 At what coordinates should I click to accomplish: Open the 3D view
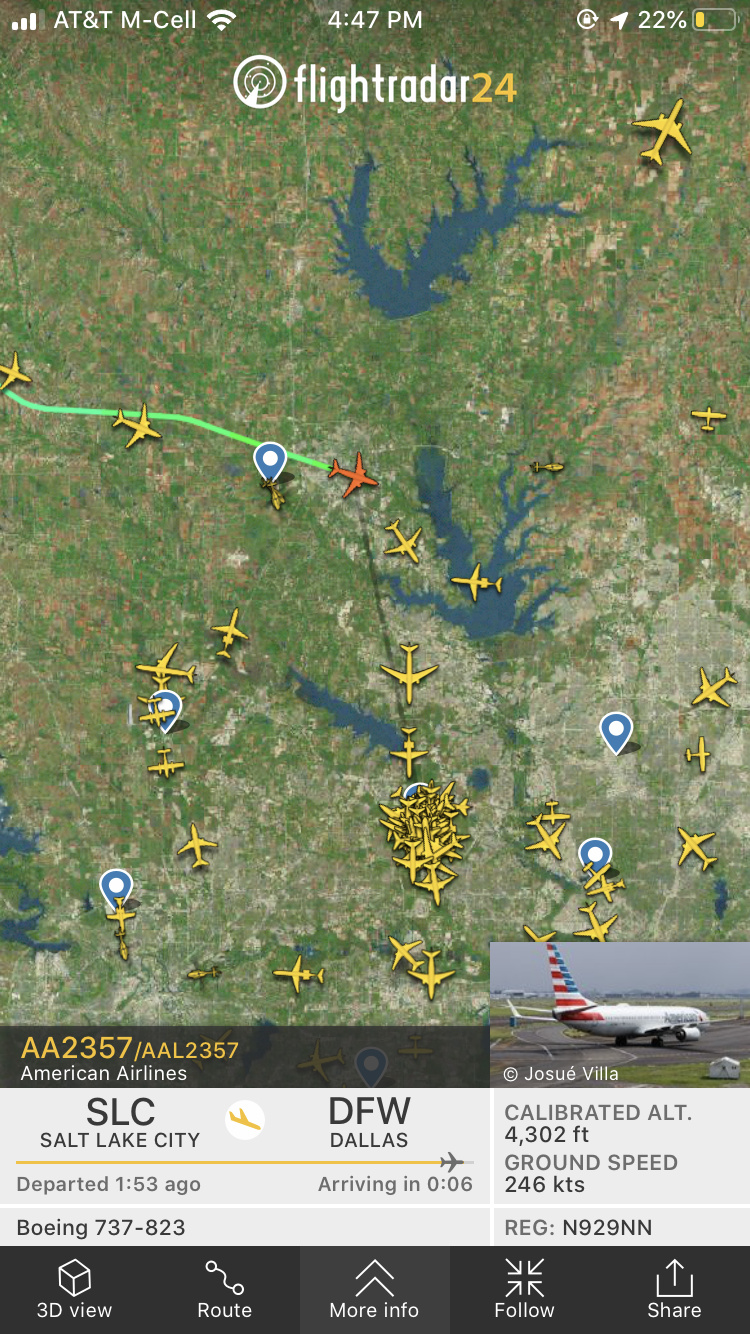pos(75,1290)
